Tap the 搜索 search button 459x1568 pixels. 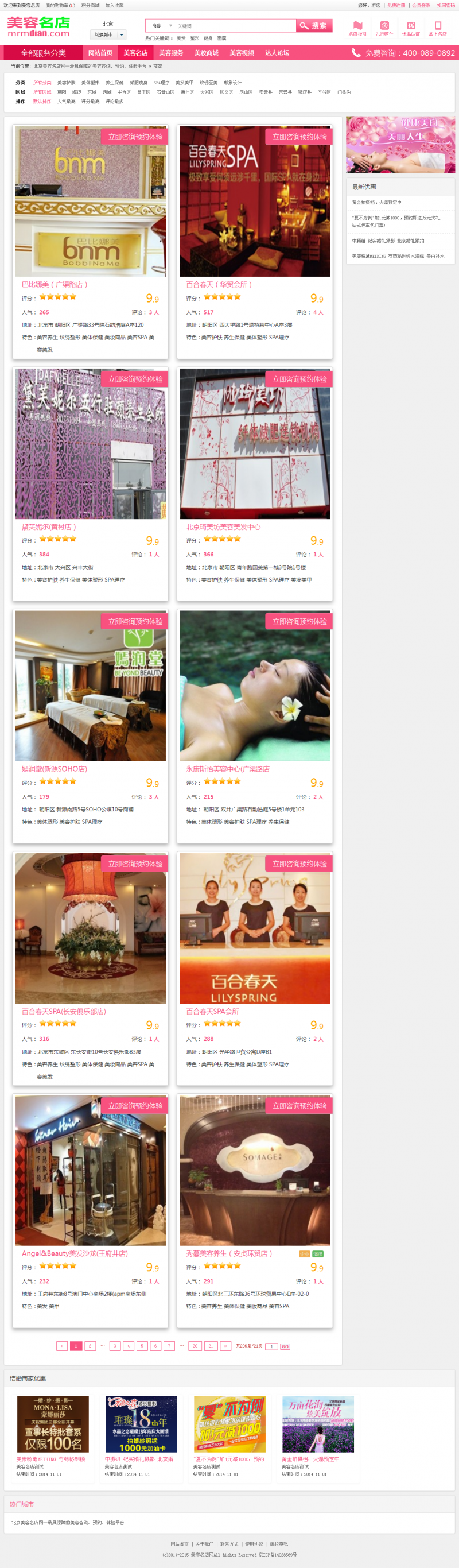(x=314, y=26)
